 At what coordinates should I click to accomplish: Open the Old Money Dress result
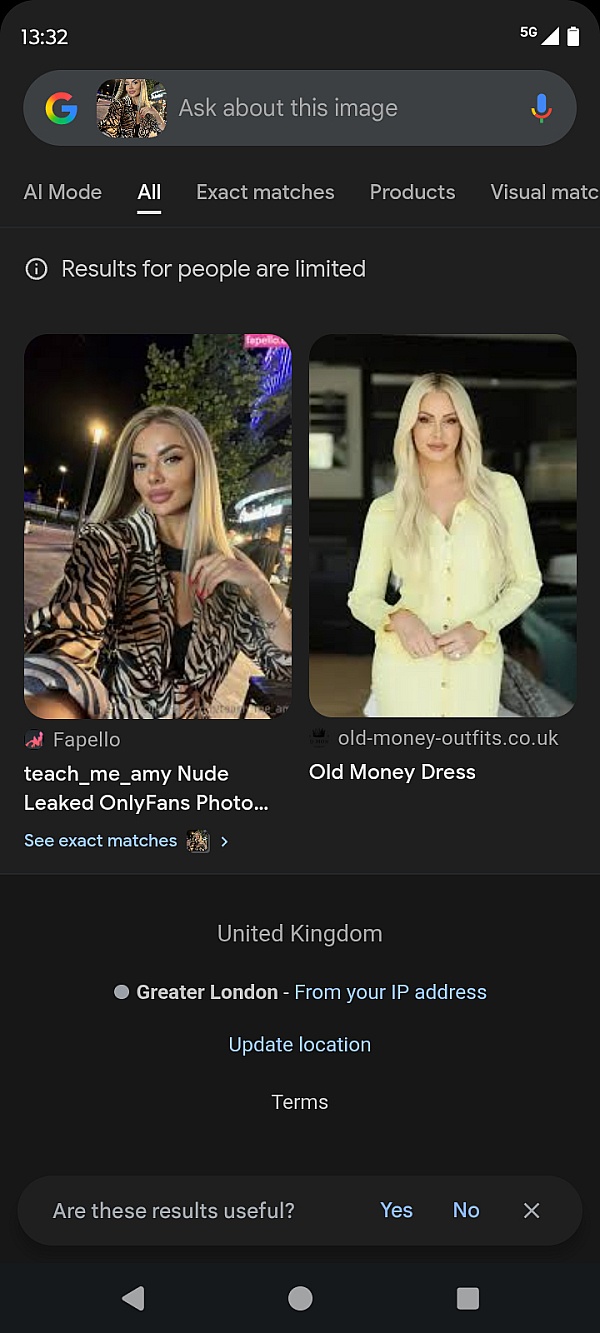pos(442,526)
